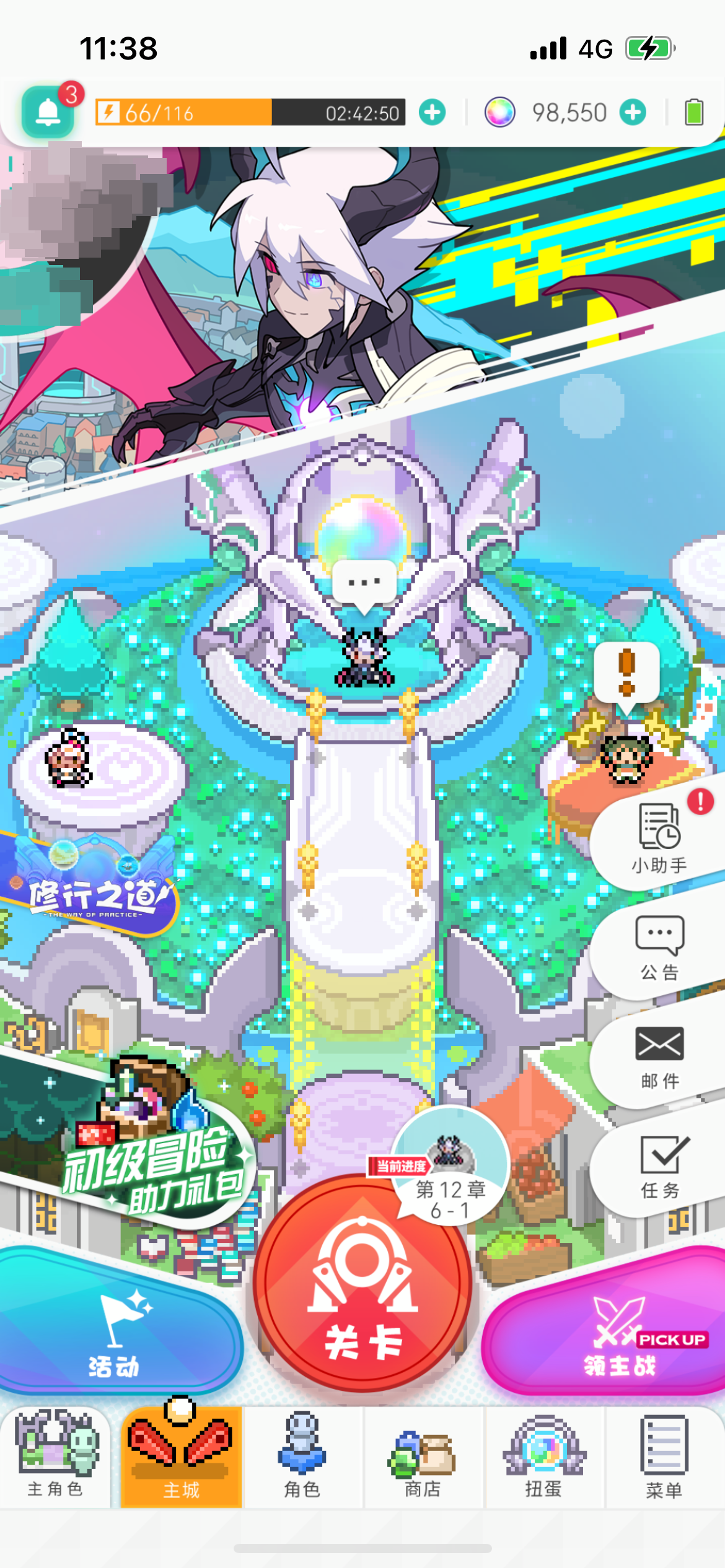Switch to 角色 characters tab

[302, 1457]
